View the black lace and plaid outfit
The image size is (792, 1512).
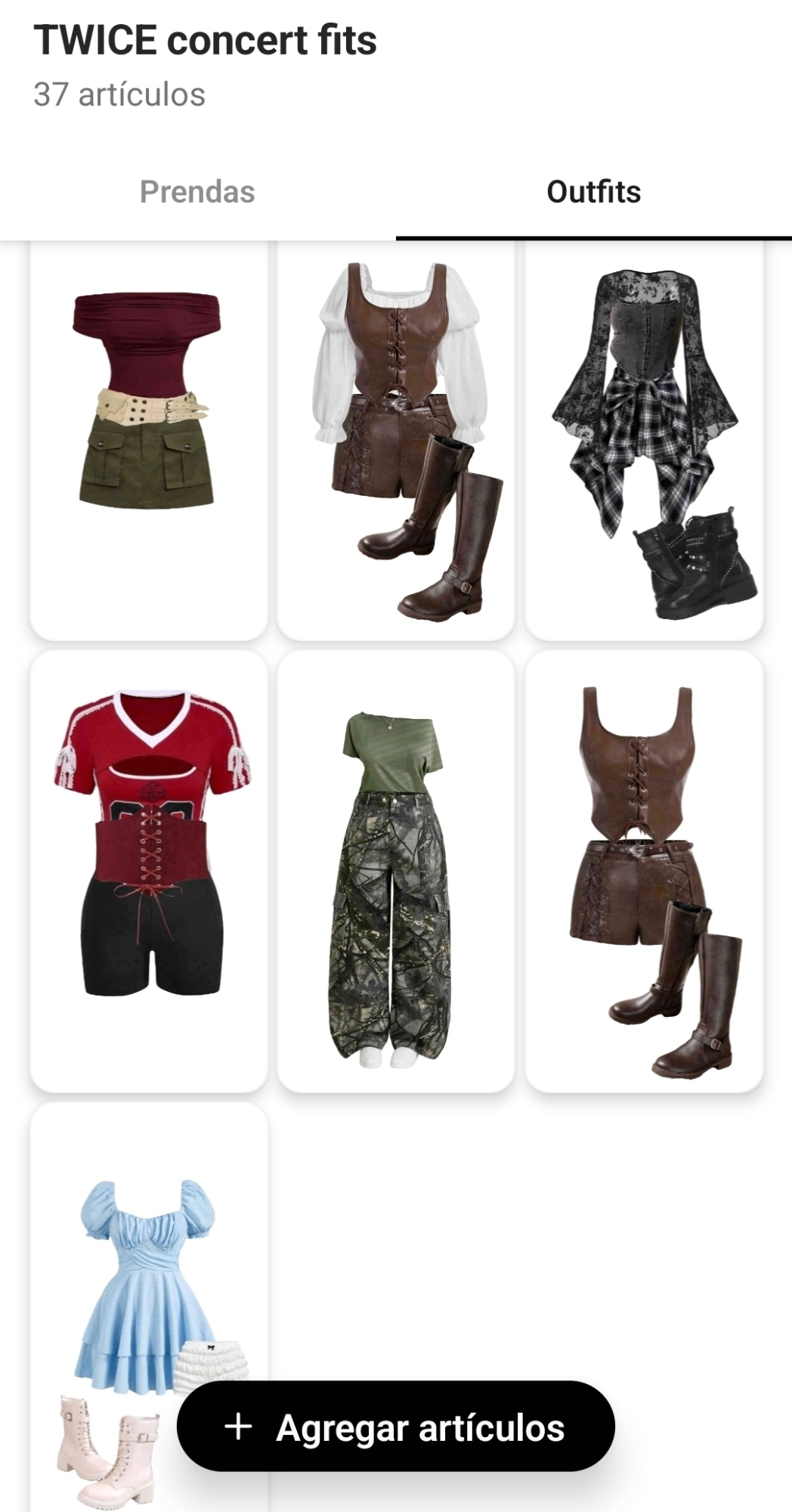tap(644, 438)
